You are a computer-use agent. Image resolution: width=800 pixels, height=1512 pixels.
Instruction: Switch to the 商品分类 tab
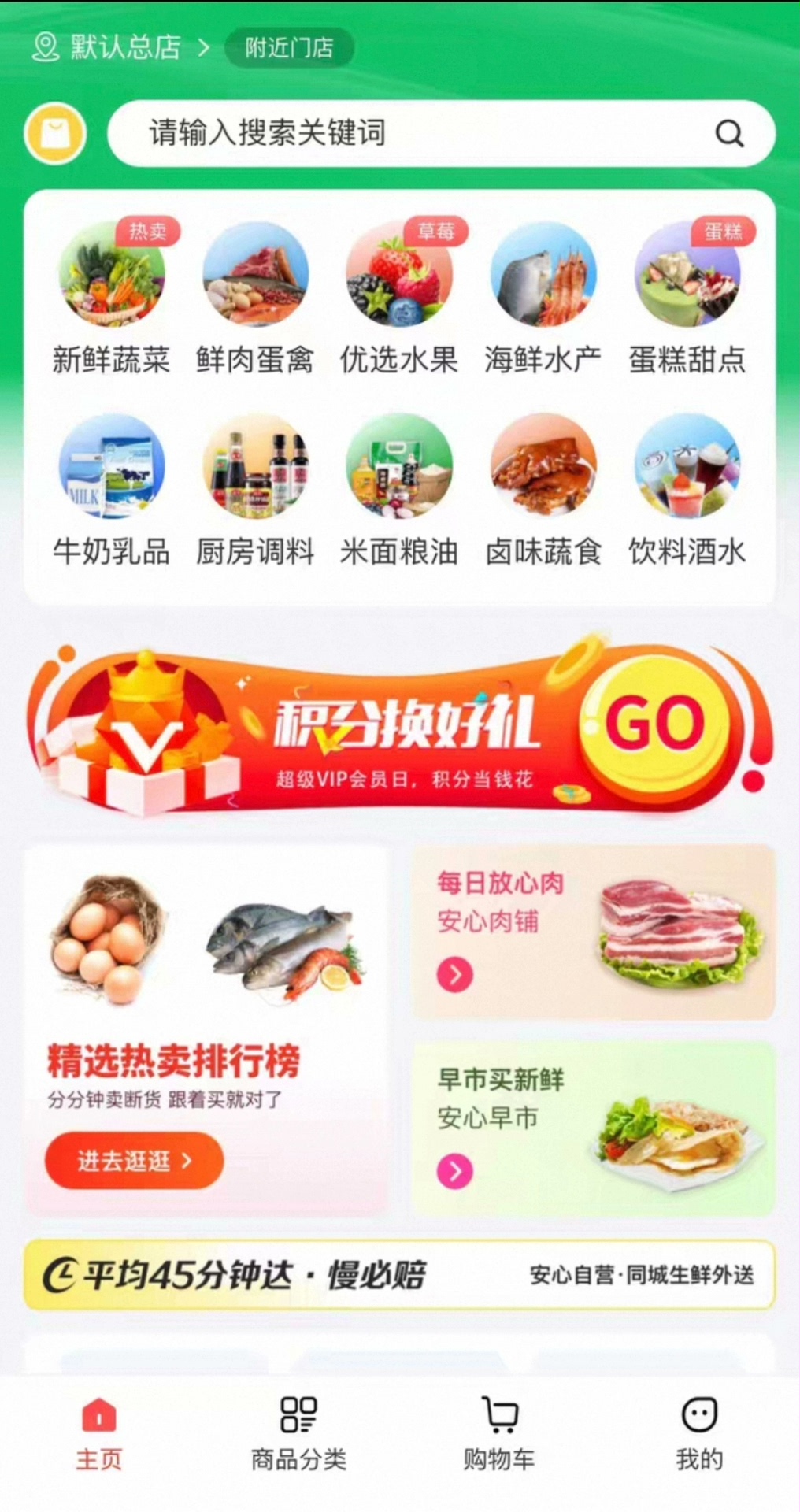click(298, 1433)
